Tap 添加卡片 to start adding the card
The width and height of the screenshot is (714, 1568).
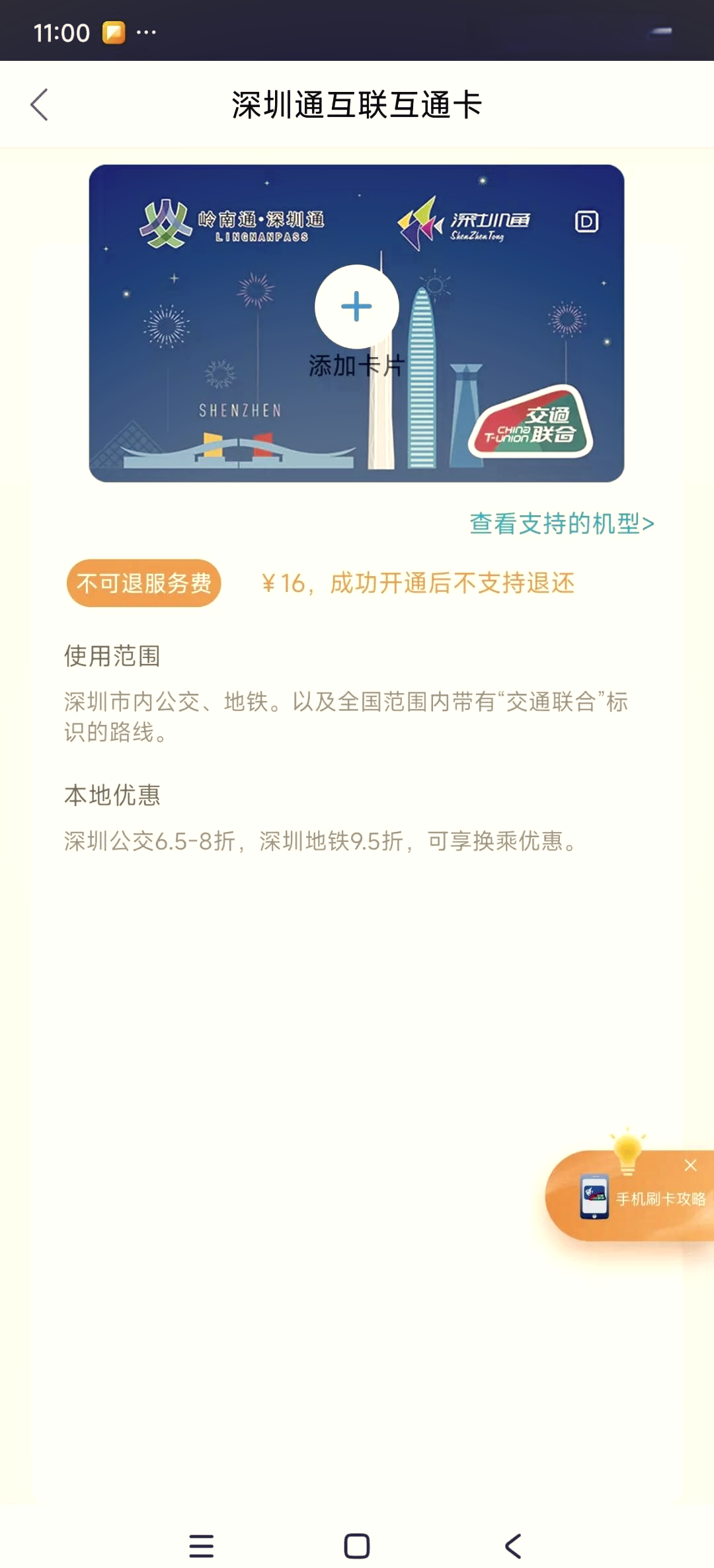[x=357, y=366]
